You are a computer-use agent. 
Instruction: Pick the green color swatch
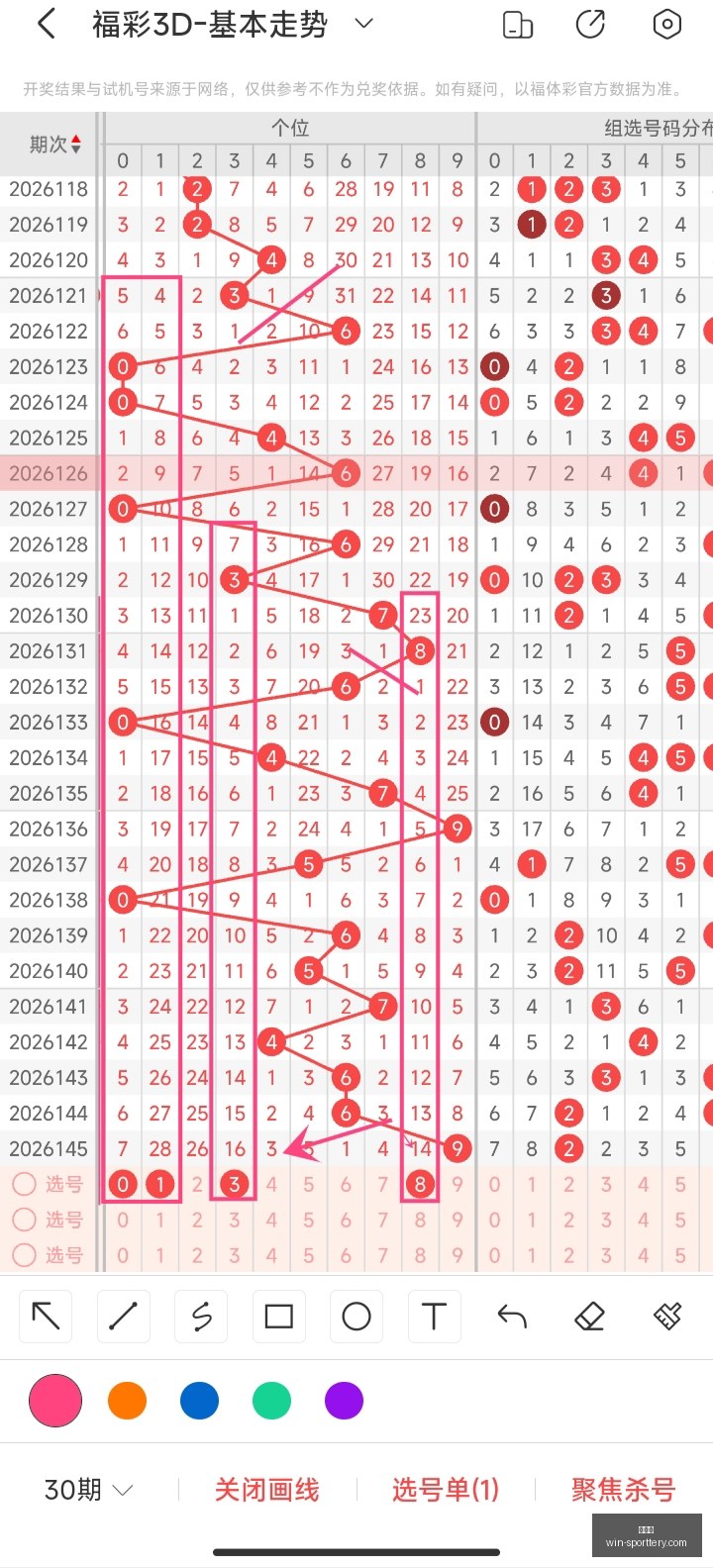(271, 1401)
